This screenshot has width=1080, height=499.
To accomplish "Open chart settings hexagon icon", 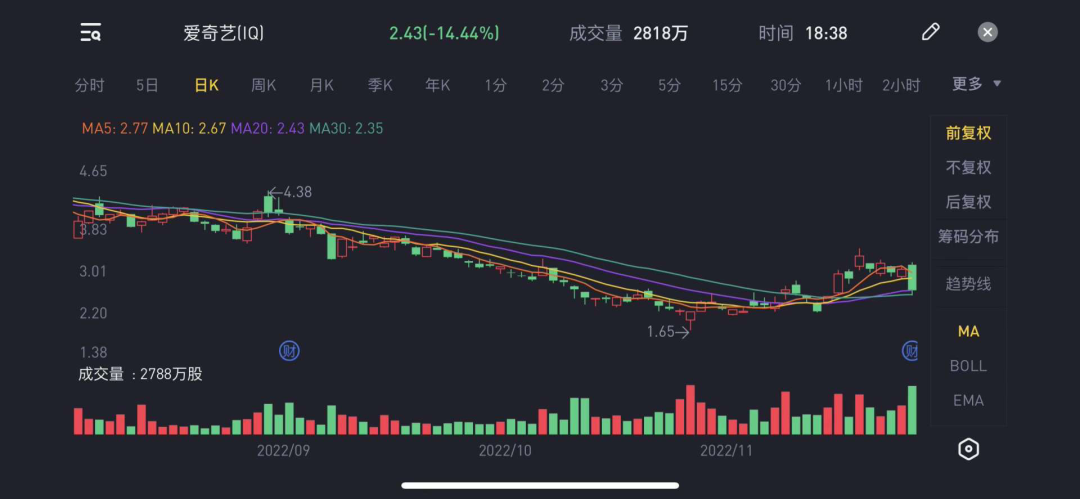I will pos(968,449).
